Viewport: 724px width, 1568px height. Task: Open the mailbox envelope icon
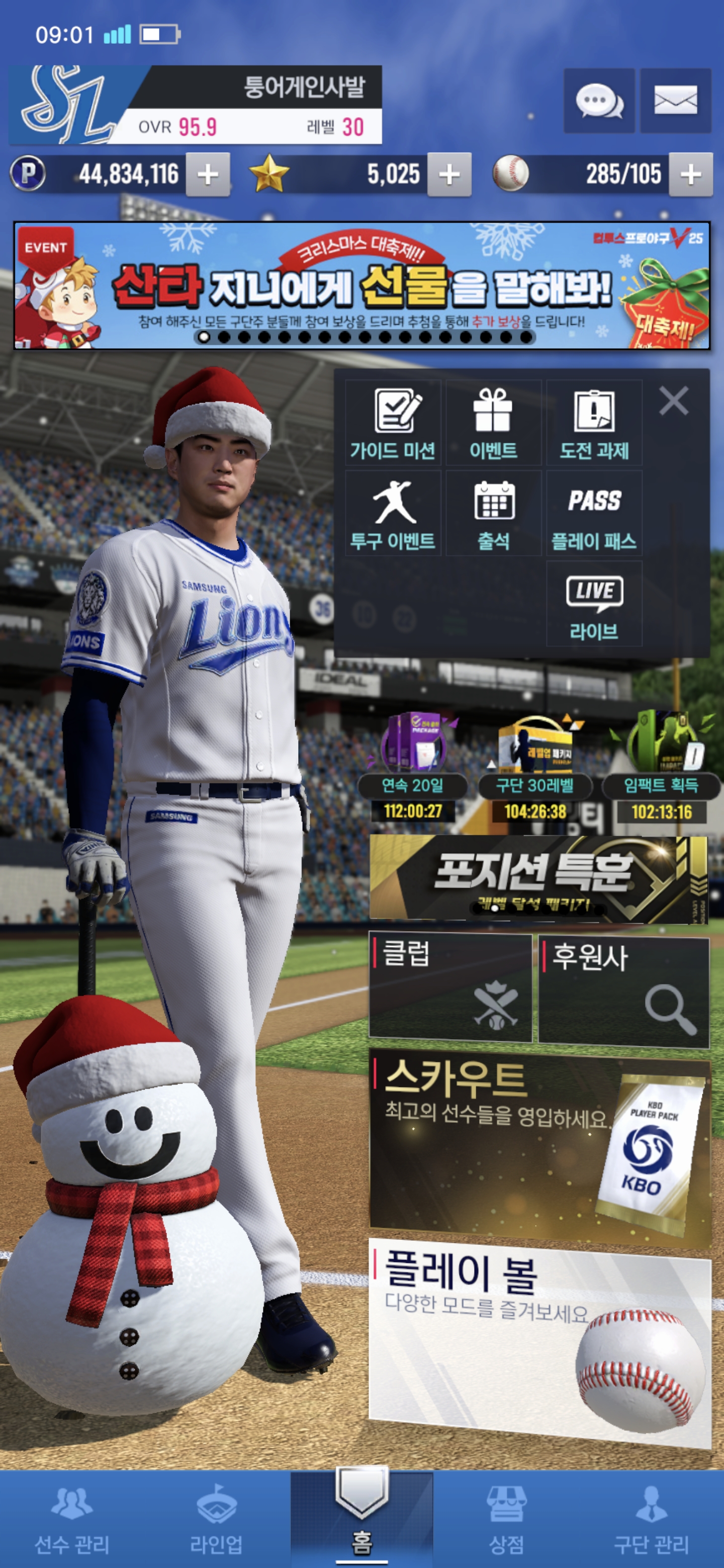(x=675, y=101)
